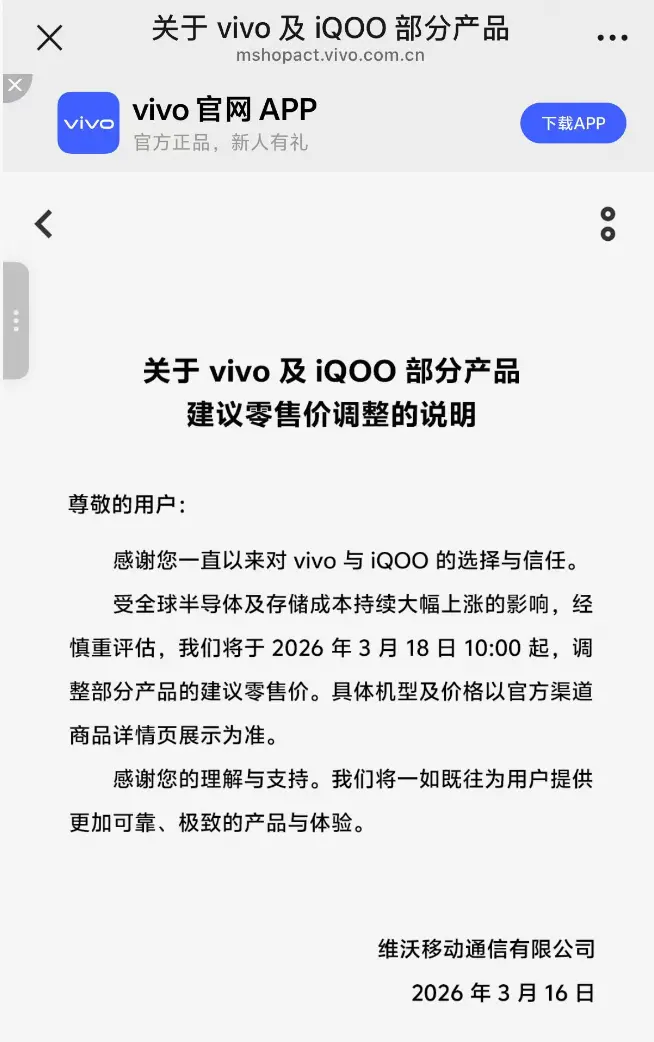Dismiss the vivo官网 APP banner
The image size is (654, 1042).
tap(14, 86)
